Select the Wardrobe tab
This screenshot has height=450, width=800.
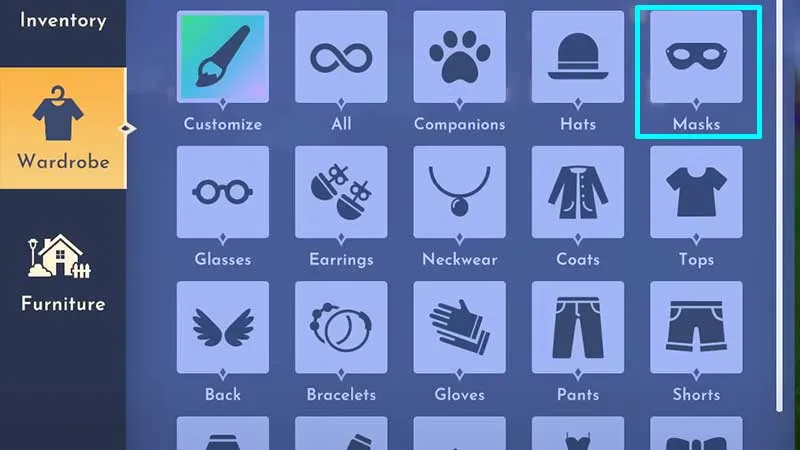coord(63,128)
